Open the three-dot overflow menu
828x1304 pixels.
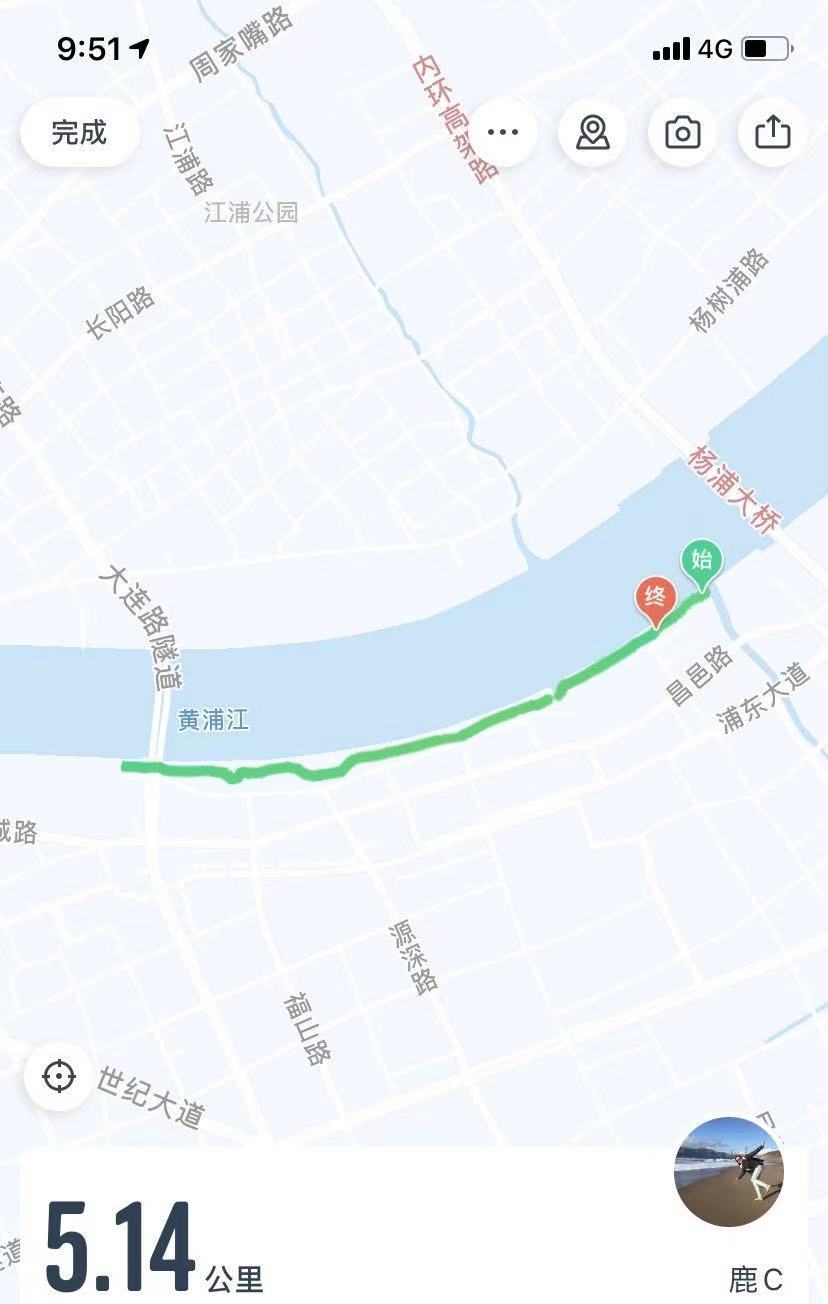pos(503,132)
